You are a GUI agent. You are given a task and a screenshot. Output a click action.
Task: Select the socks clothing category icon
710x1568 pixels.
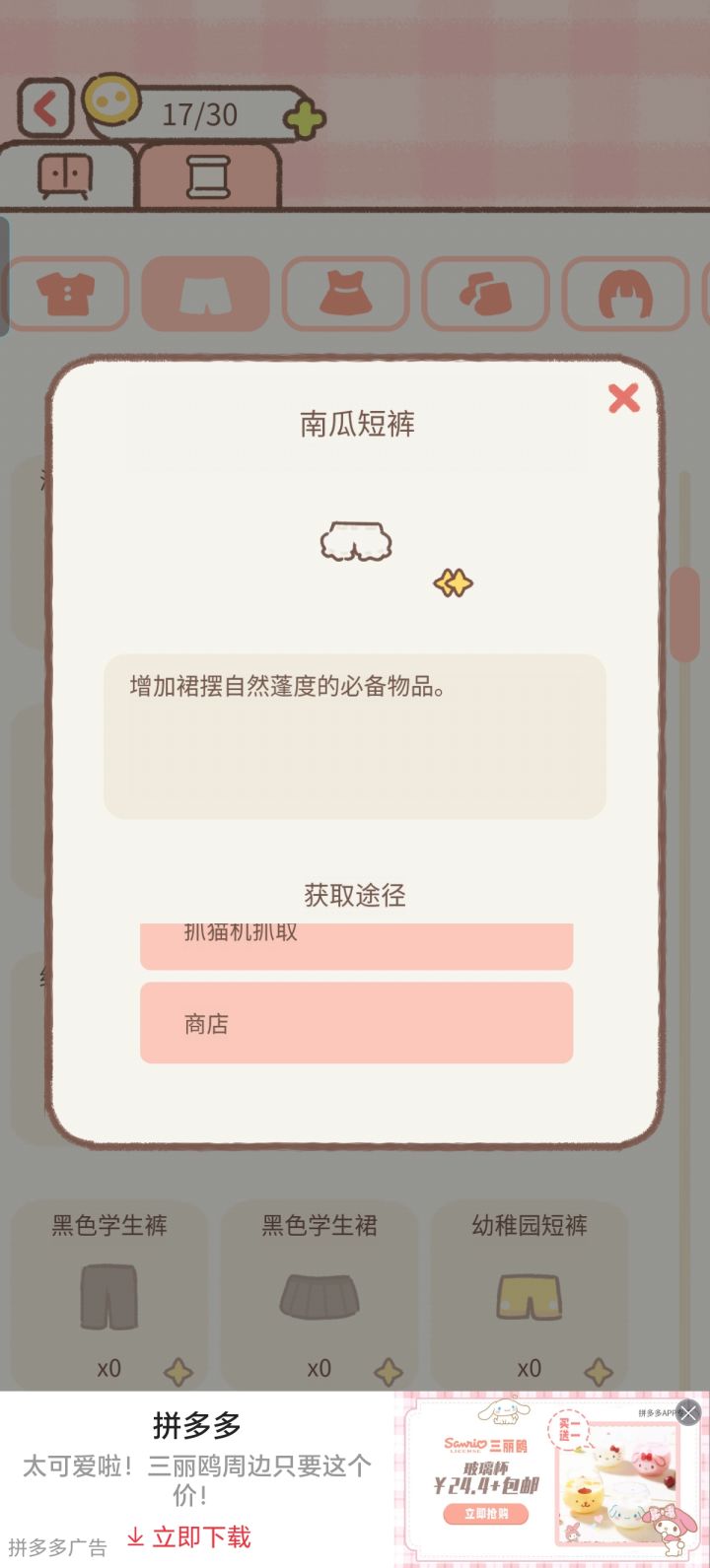[x=487, y=292]
